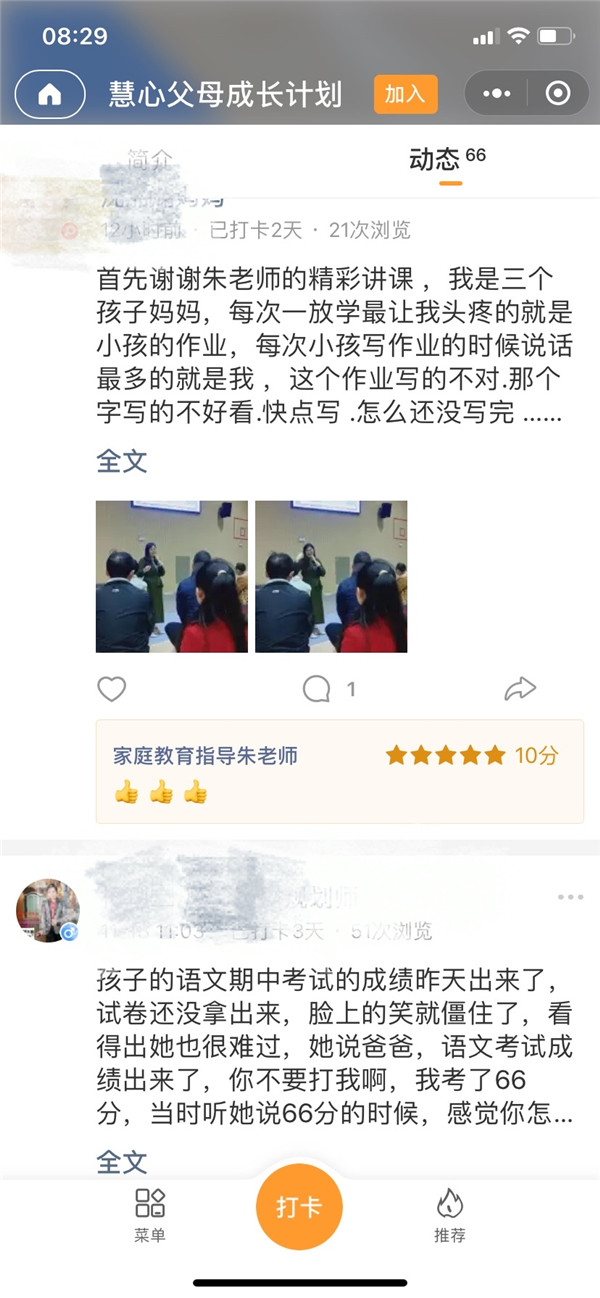The height and width of the screenshot is (1298, 600).
Task: Go to the mini program home
Action: tap(50, 95)
